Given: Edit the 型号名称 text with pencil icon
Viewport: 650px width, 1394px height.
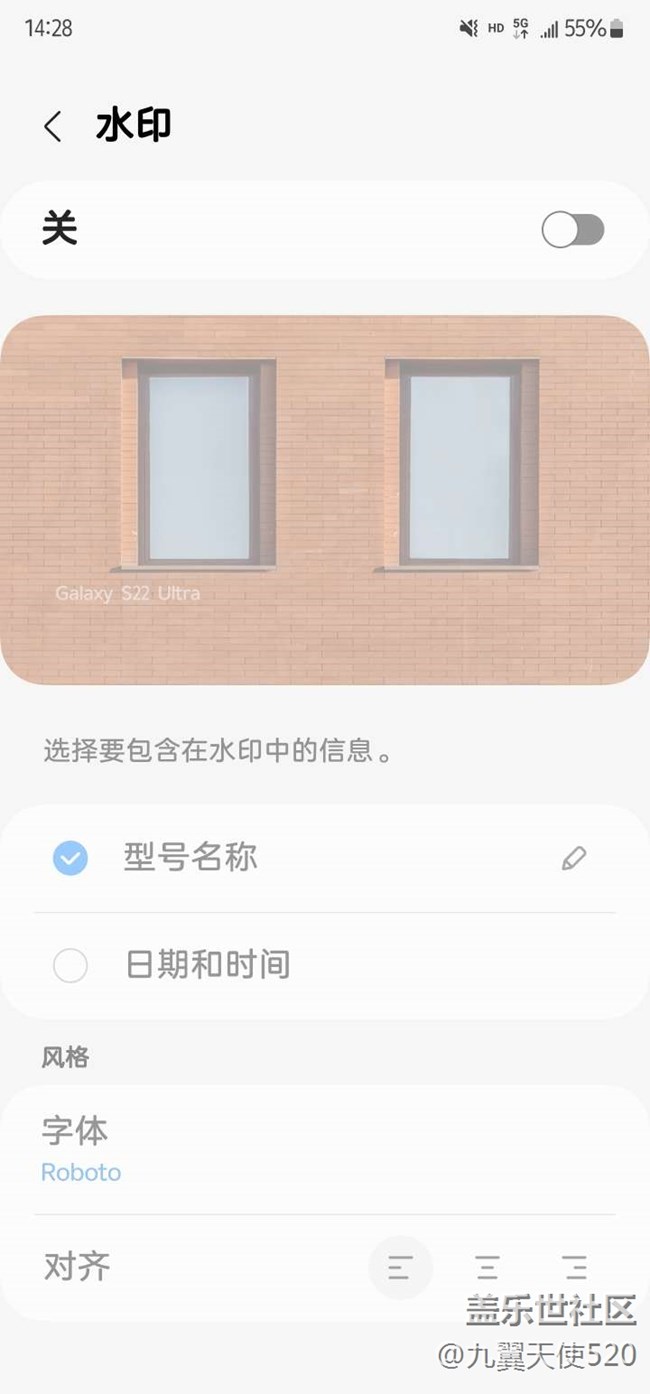Looking at the screenshot, I should point(573,858).
